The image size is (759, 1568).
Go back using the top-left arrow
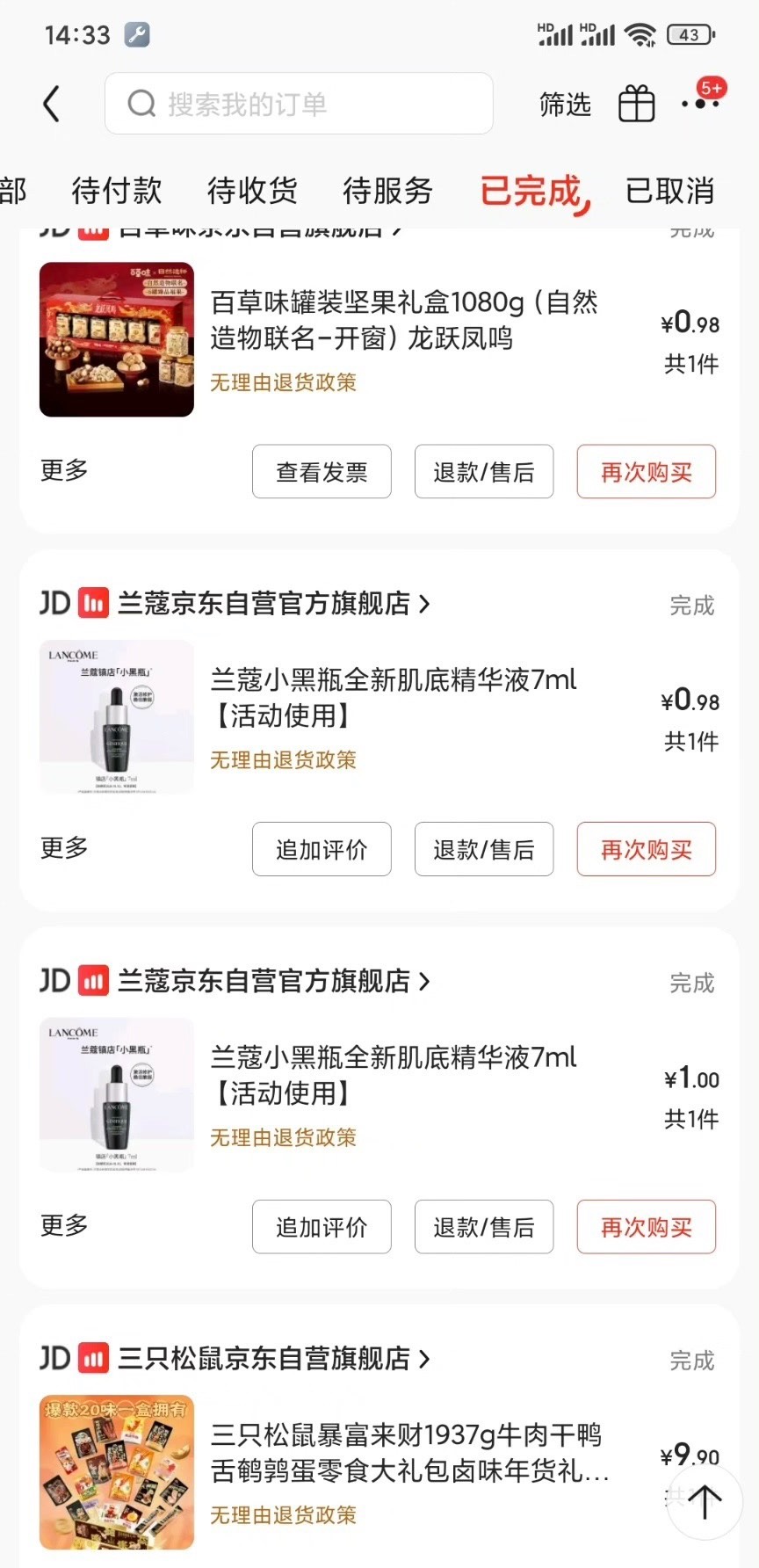coord(52,105)
